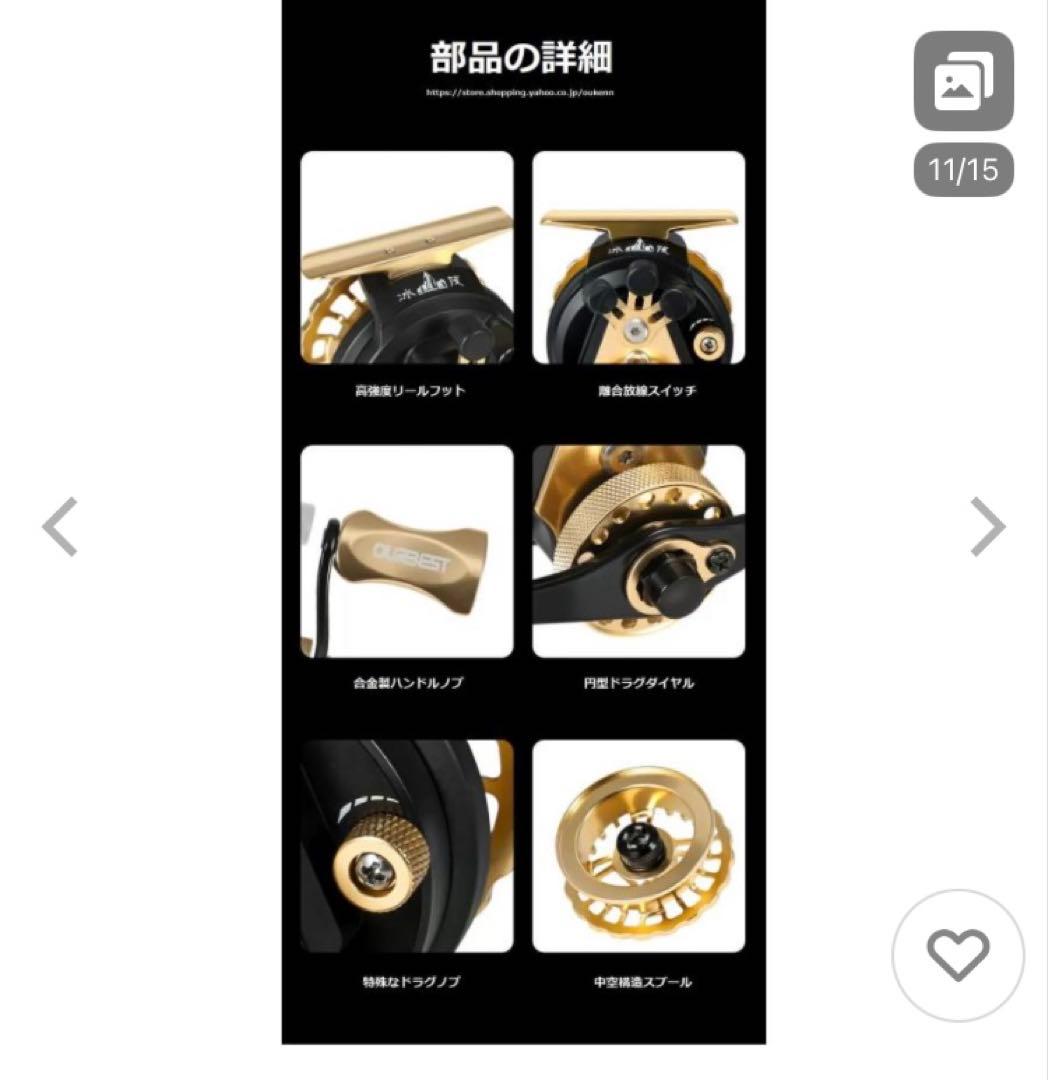Tap the 高強度リールフット label
Image resolution: width=1048 pixels, height=1080 pixels.
[408, 390]
